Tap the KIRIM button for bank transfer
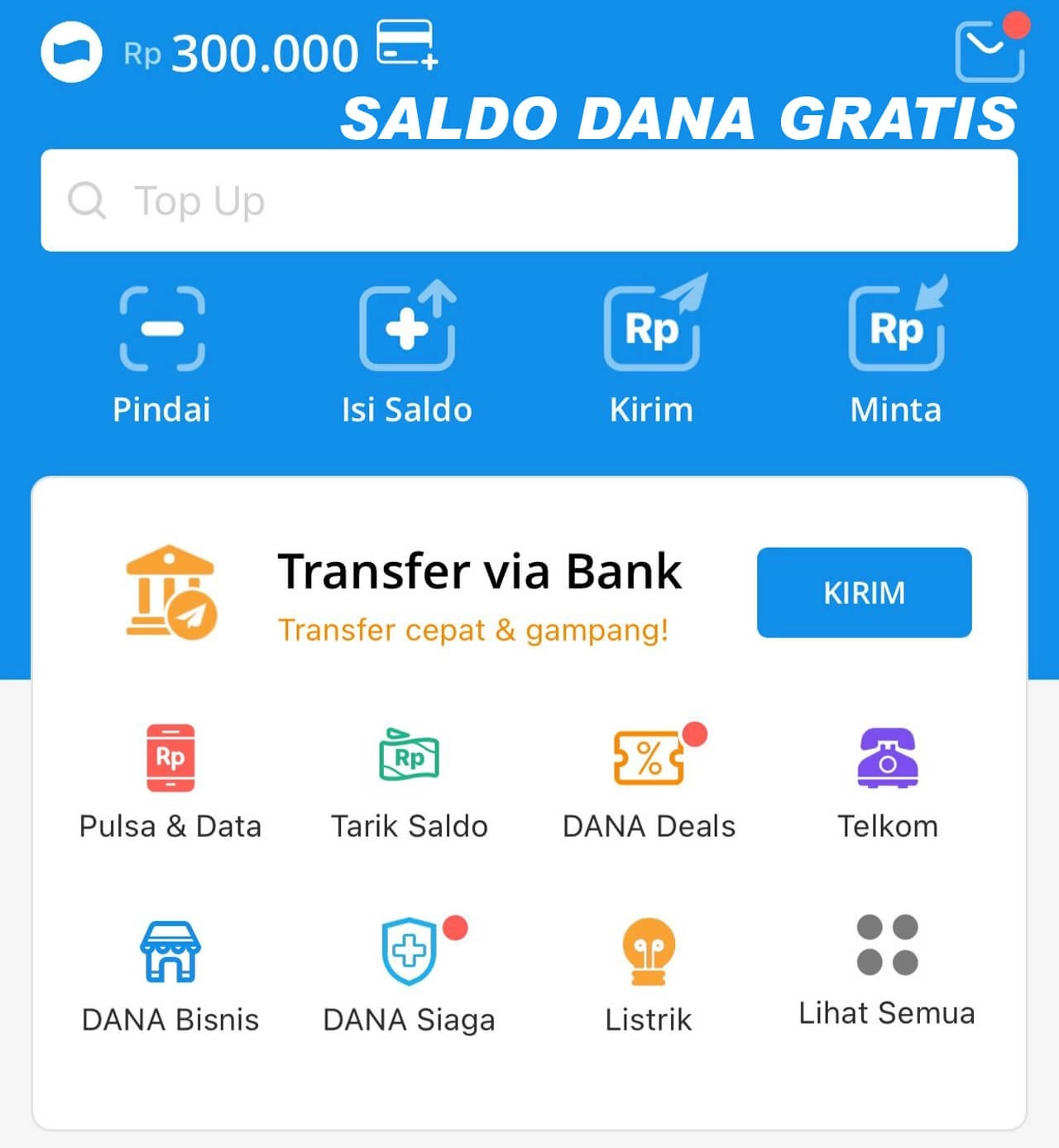 point(864,593)
